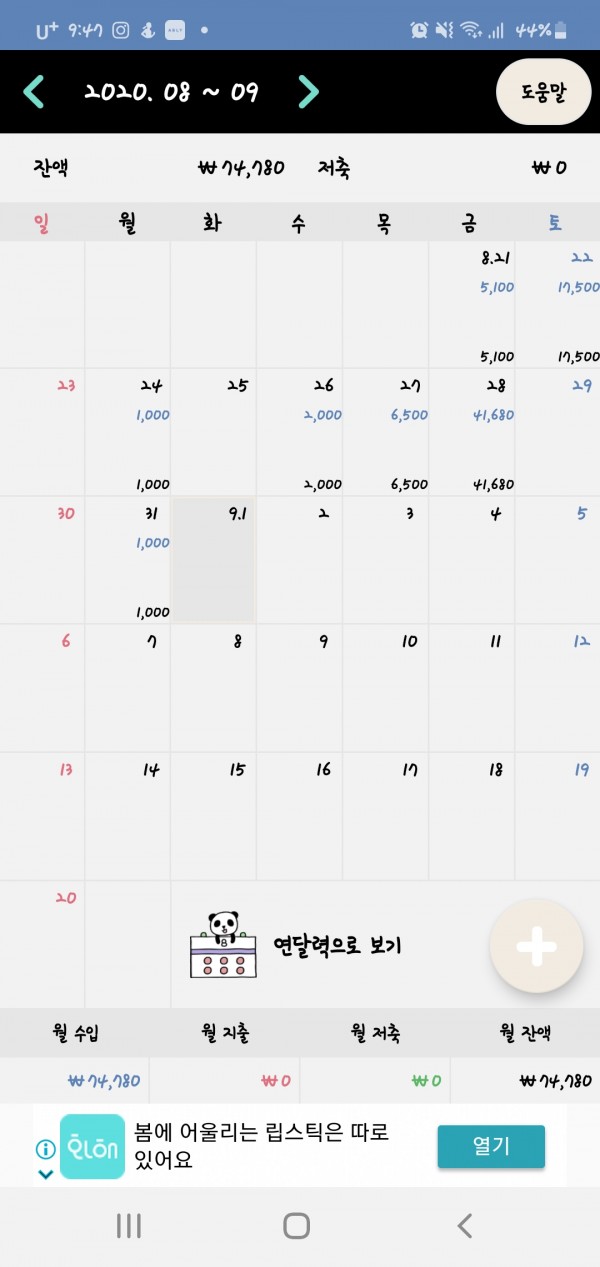The width and height of the screenshot is (600, 1267).
Task: Go to the previous month period
Action: click(x=34, y=93)
